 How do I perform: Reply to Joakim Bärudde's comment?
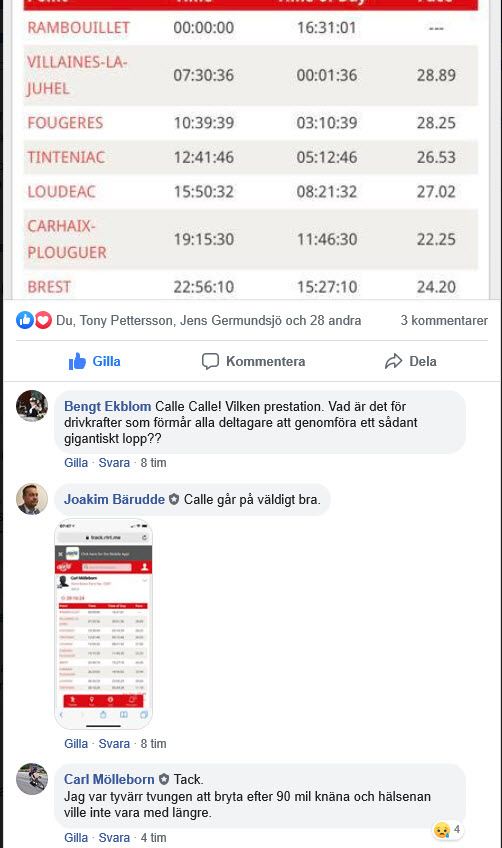pos(114,744)
